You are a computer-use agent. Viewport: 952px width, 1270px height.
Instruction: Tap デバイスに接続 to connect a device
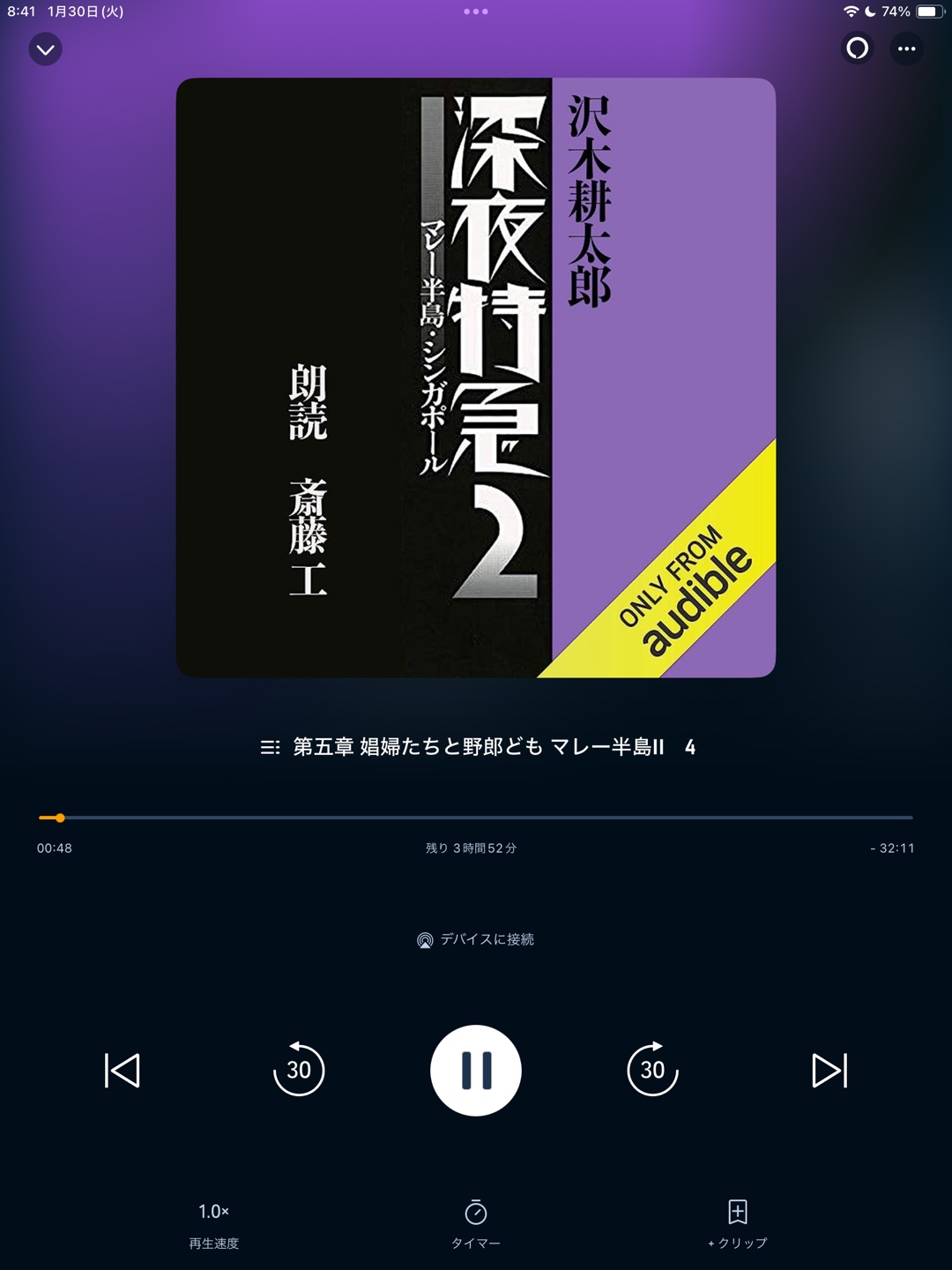tap(476, 939)
